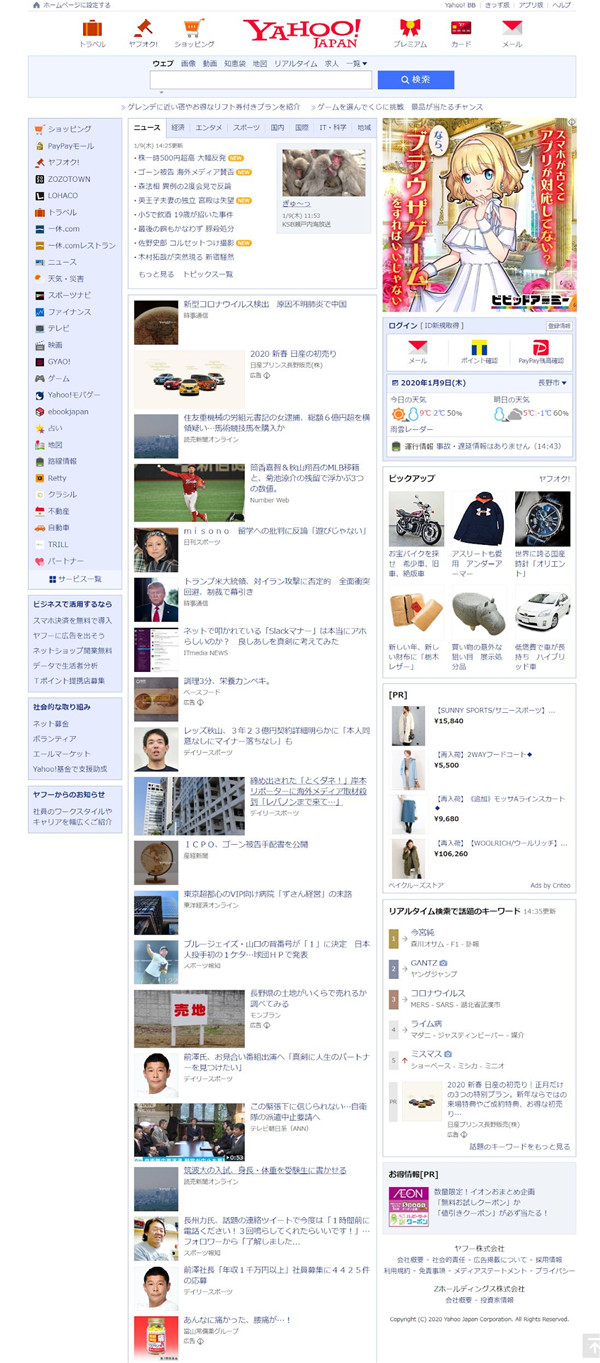Switch to the 経済 news tab

(x=177, y=128)
